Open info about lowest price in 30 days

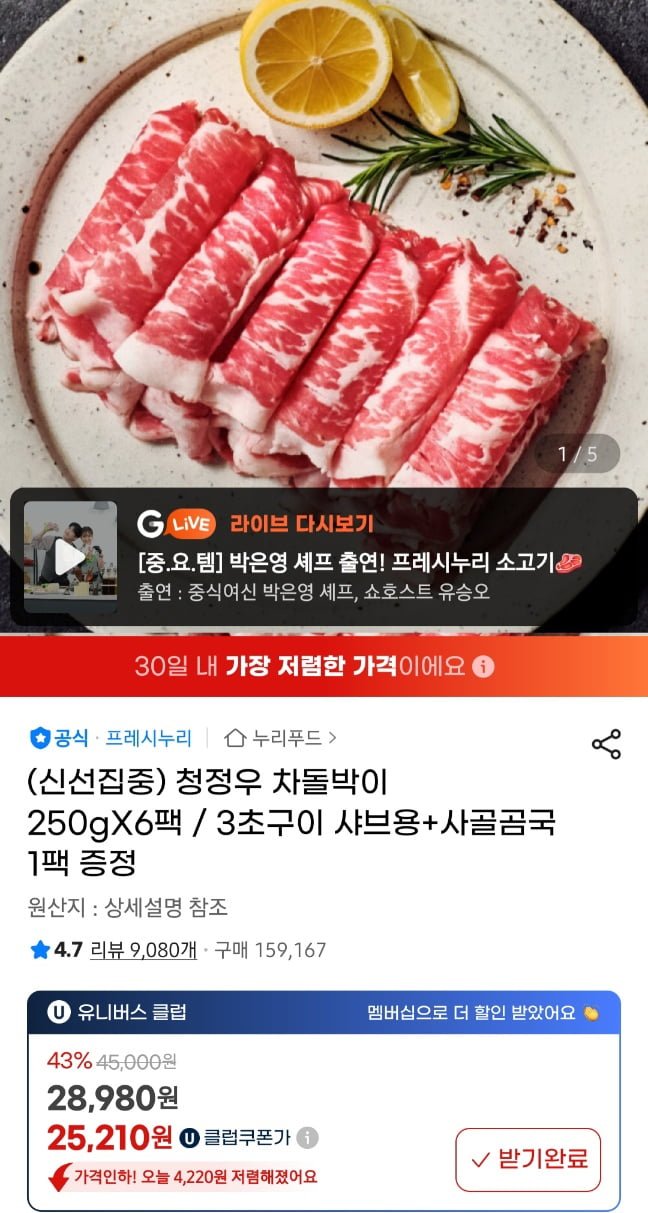pos(483,666)
